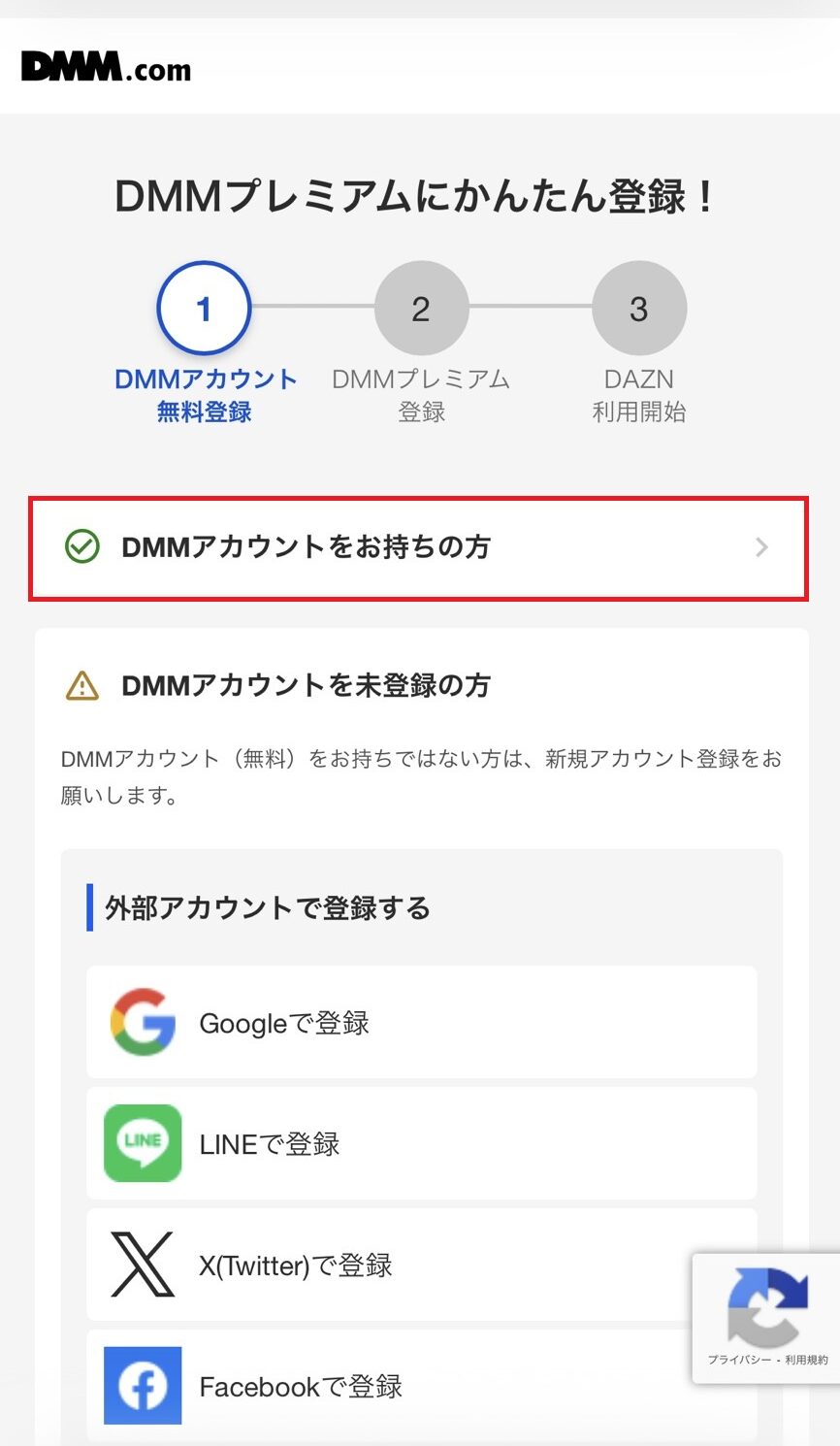Sign up using X(Twitter)で登録
Screen dimensions: 840x1446
pos(388,1265)
